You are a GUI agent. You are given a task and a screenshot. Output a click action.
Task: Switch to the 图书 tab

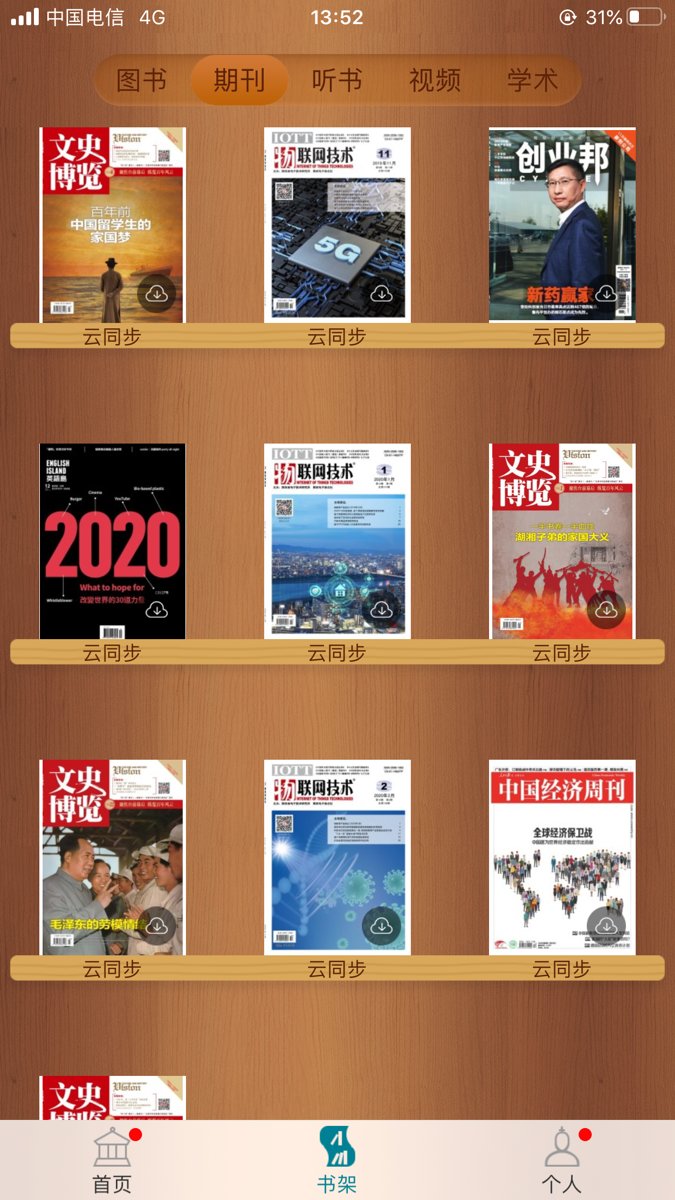141,81
